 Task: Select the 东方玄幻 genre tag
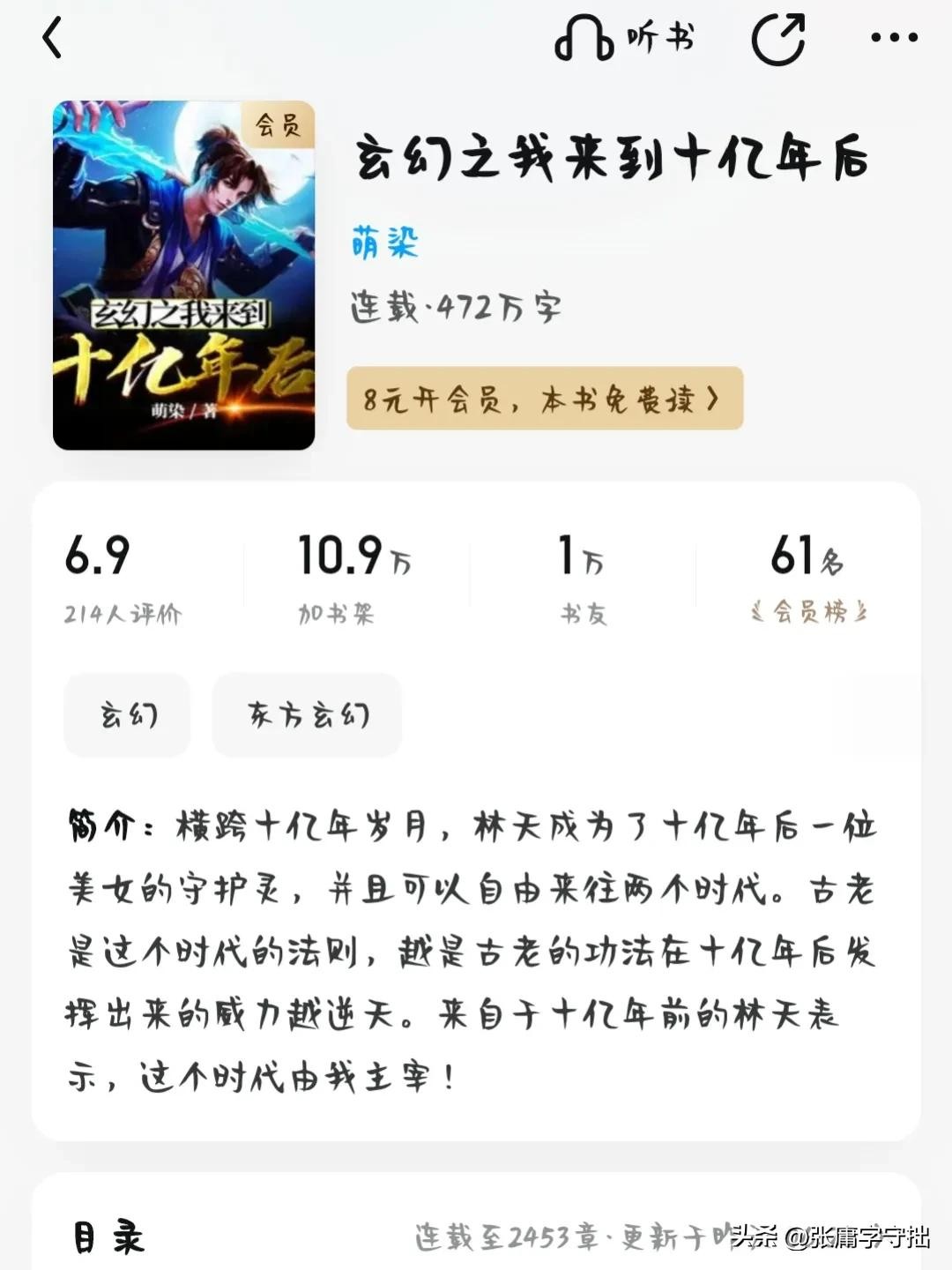307,715
